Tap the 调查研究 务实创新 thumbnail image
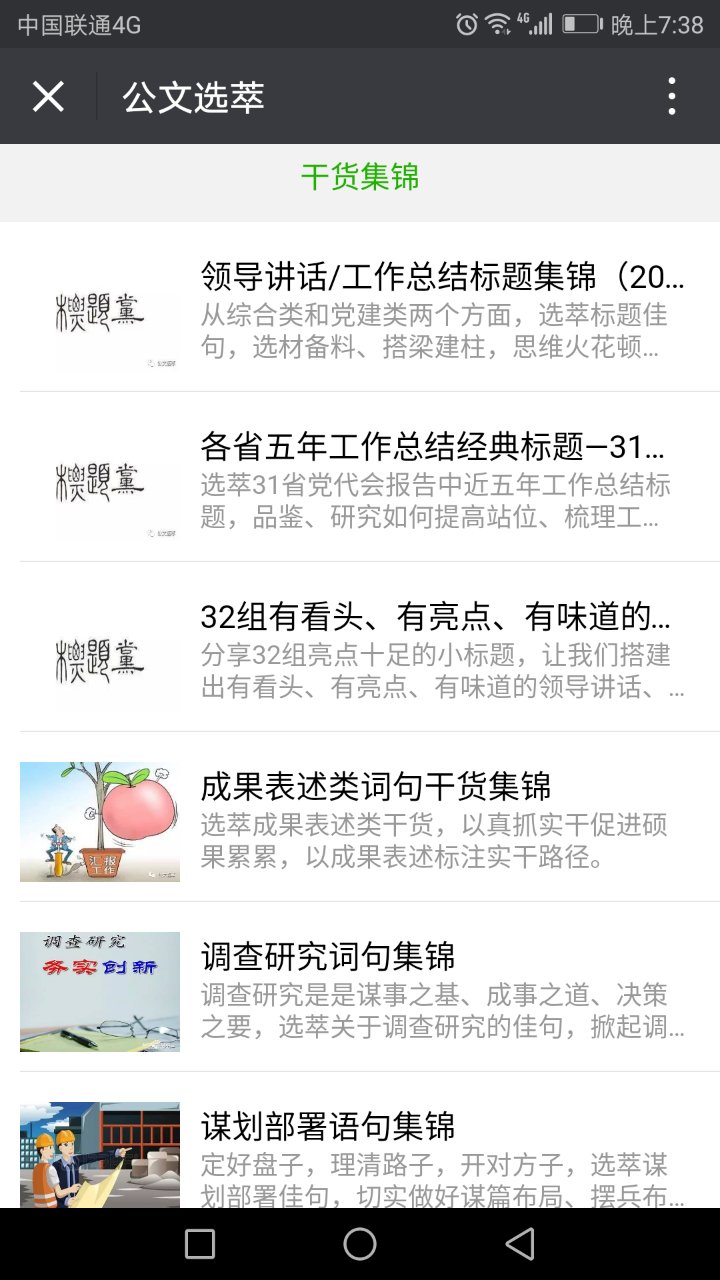Viewport: 720px width, 1280px height. click(100, 991)
